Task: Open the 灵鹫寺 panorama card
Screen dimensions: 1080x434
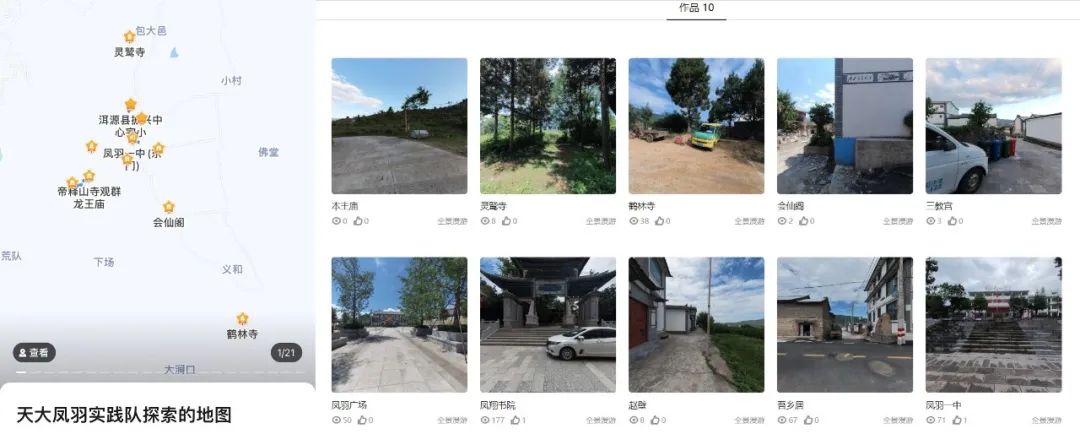Action: coord(547,126)
